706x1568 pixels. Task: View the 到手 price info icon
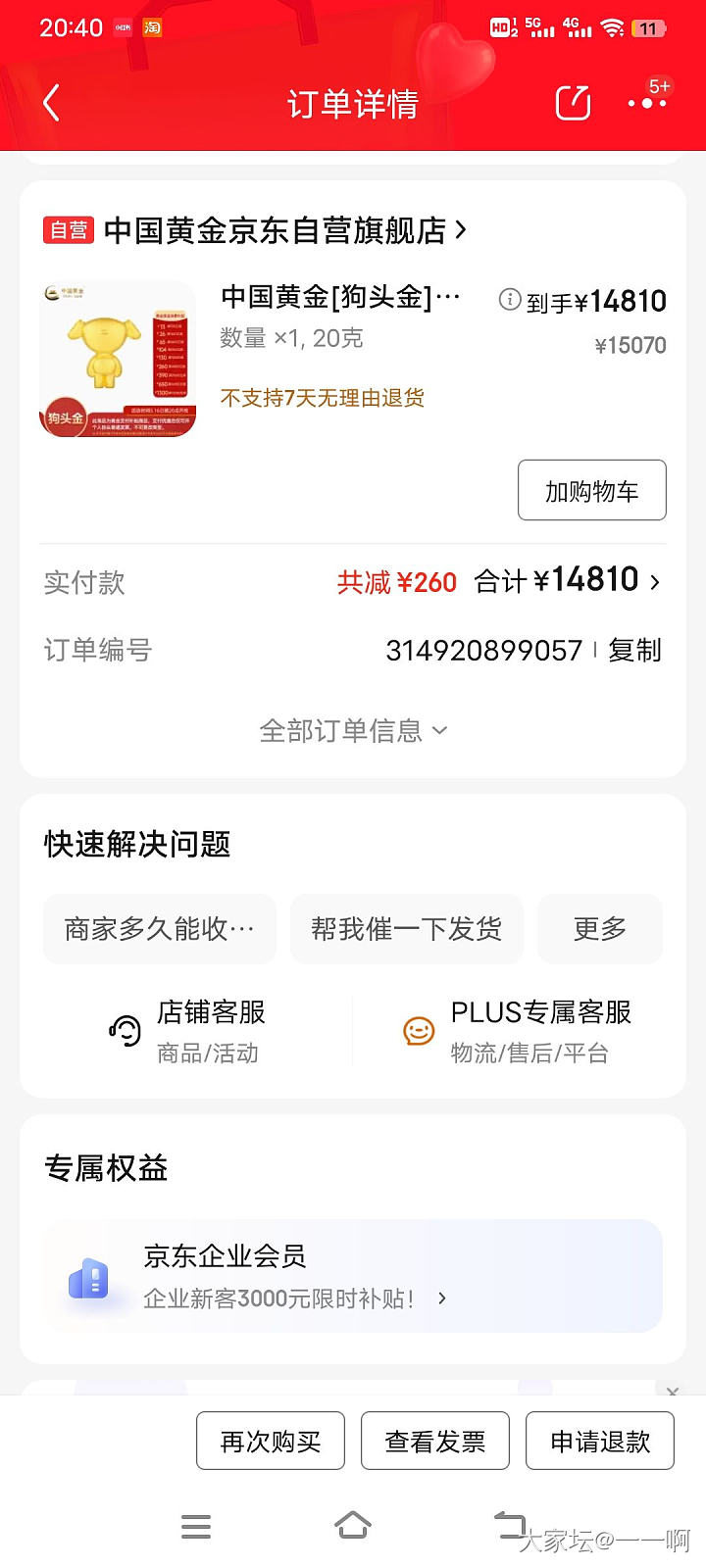[510, 300]
